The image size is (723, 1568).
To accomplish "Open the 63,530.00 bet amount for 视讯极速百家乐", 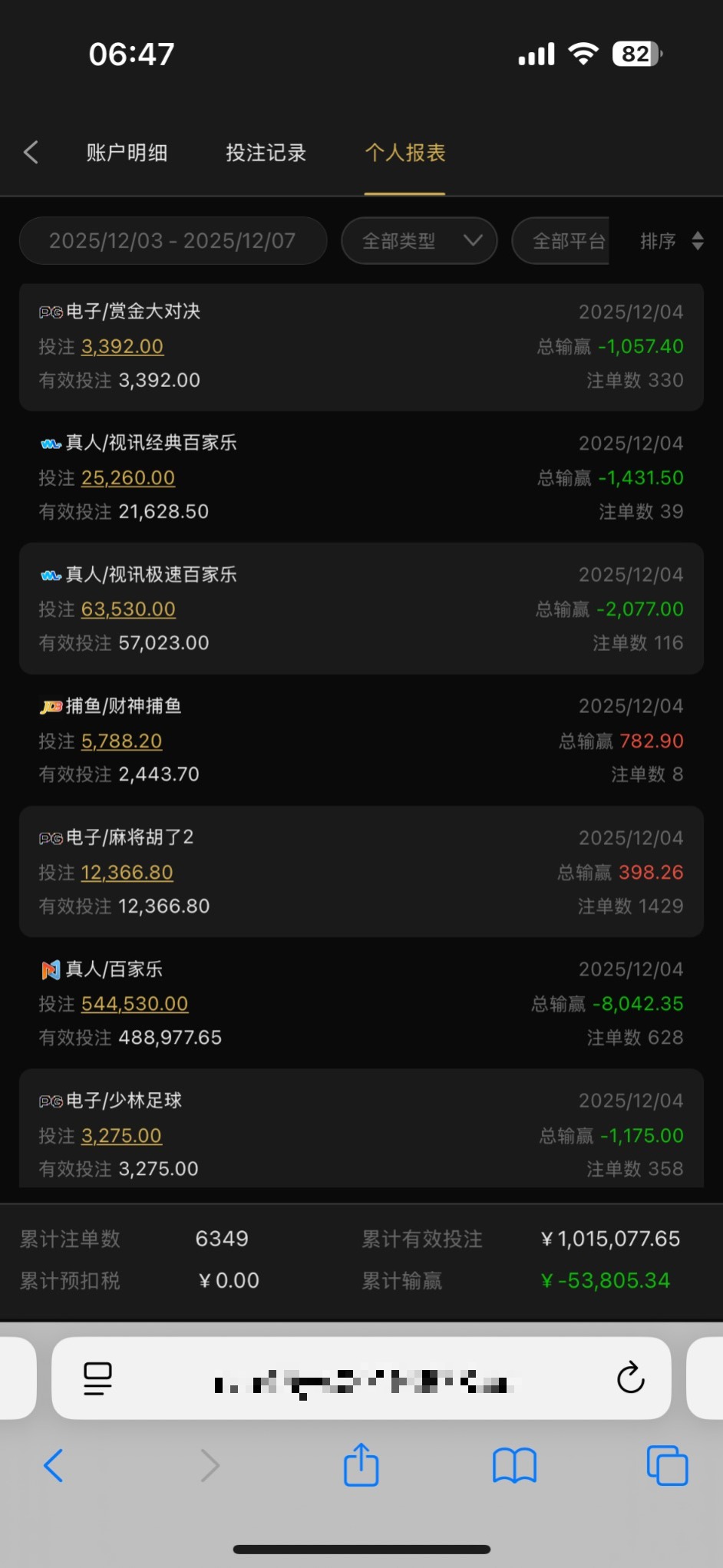I will tap(128, 609).
